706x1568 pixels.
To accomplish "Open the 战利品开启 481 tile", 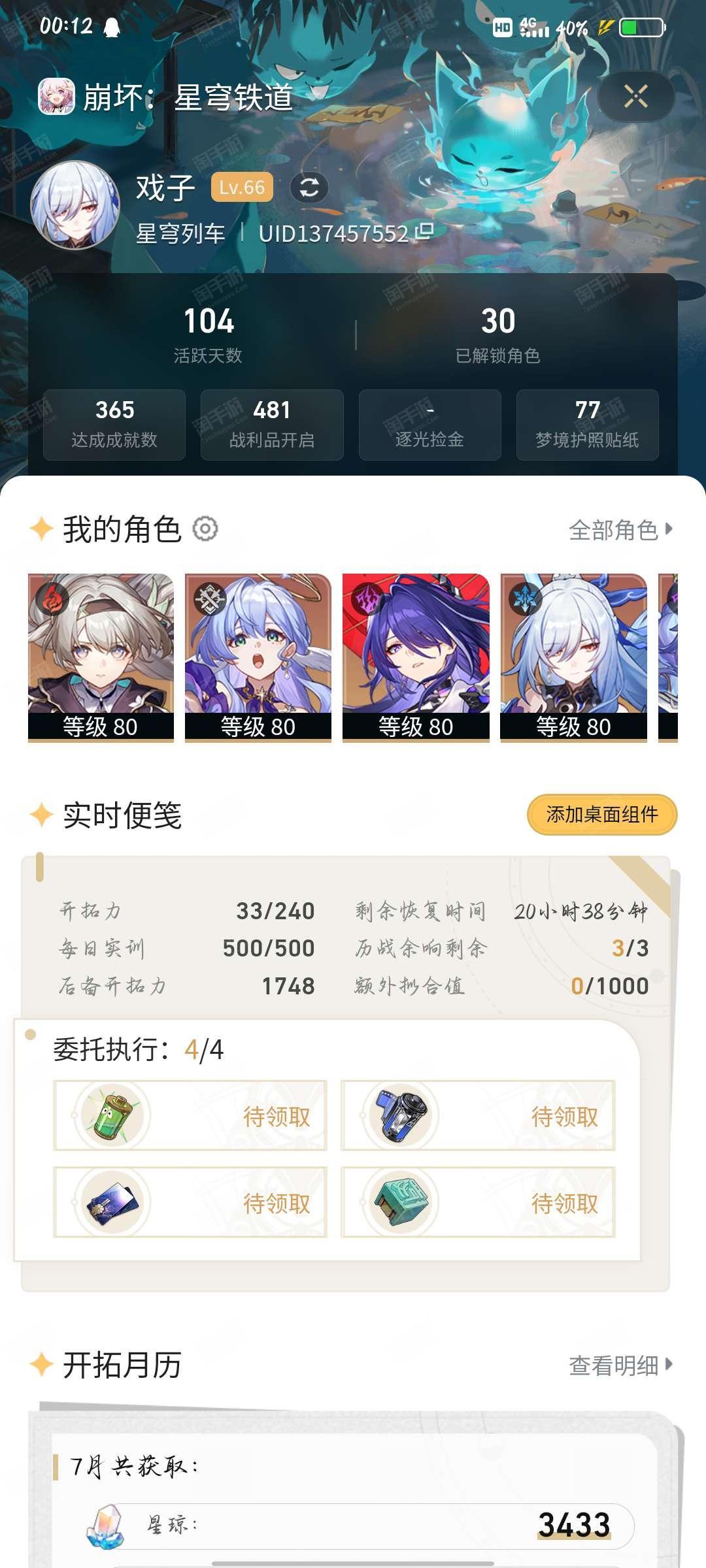I will (272, 425).
